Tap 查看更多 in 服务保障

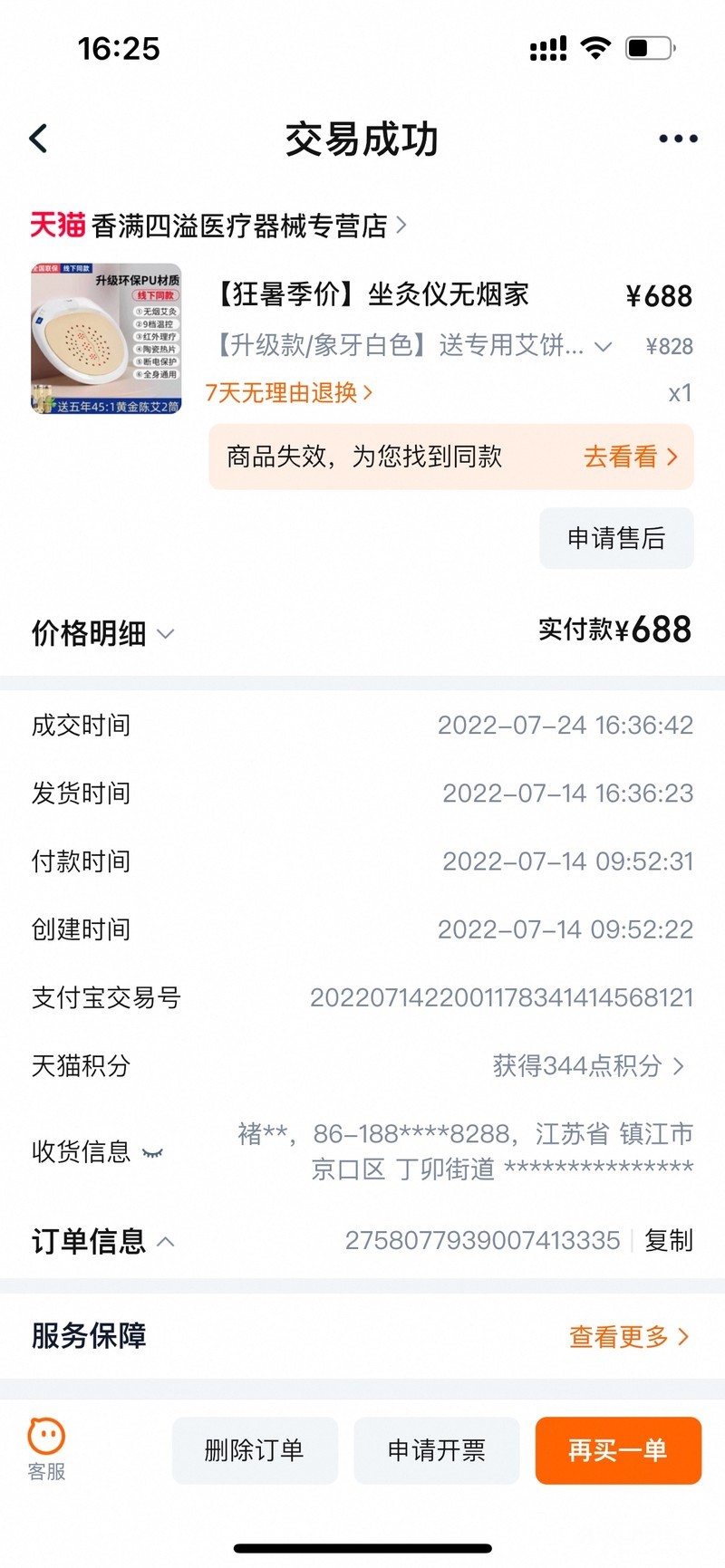(x=628, y=1336)
